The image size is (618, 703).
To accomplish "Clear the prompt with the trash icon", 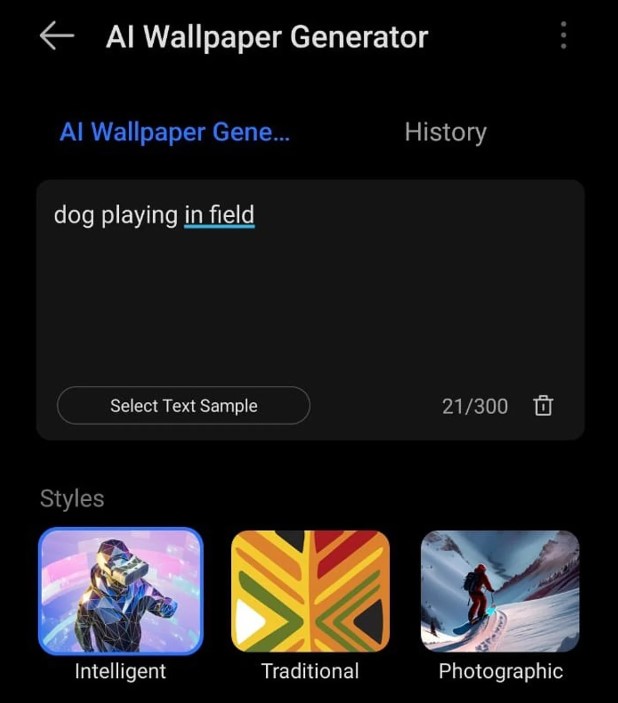I will click(x=543, y=406).
